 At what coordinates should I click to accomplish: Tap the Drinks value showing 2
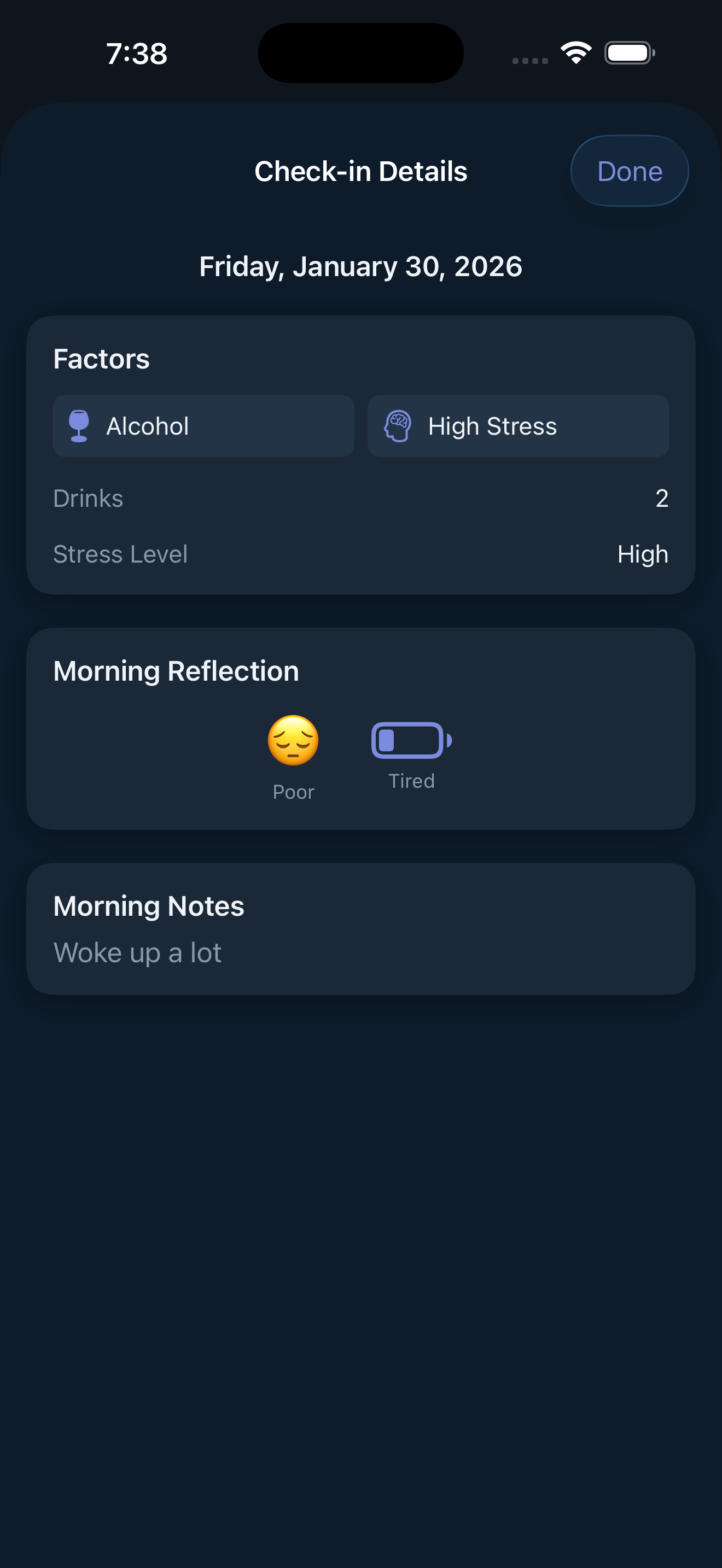tap(661, 499)
